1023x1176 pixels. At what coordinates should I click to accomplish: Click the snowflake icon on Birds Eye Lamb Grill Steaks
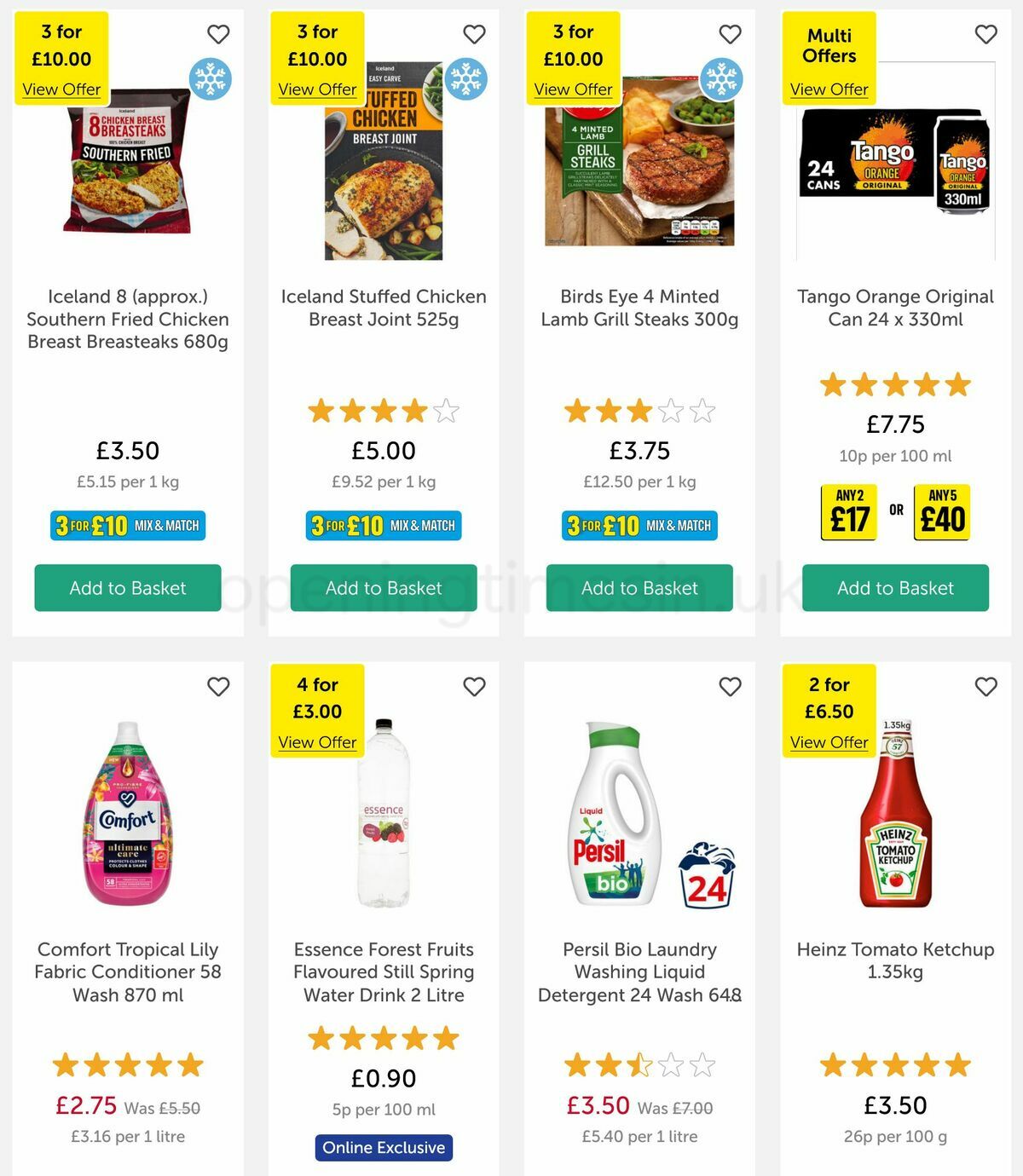(x=722, y=79)
